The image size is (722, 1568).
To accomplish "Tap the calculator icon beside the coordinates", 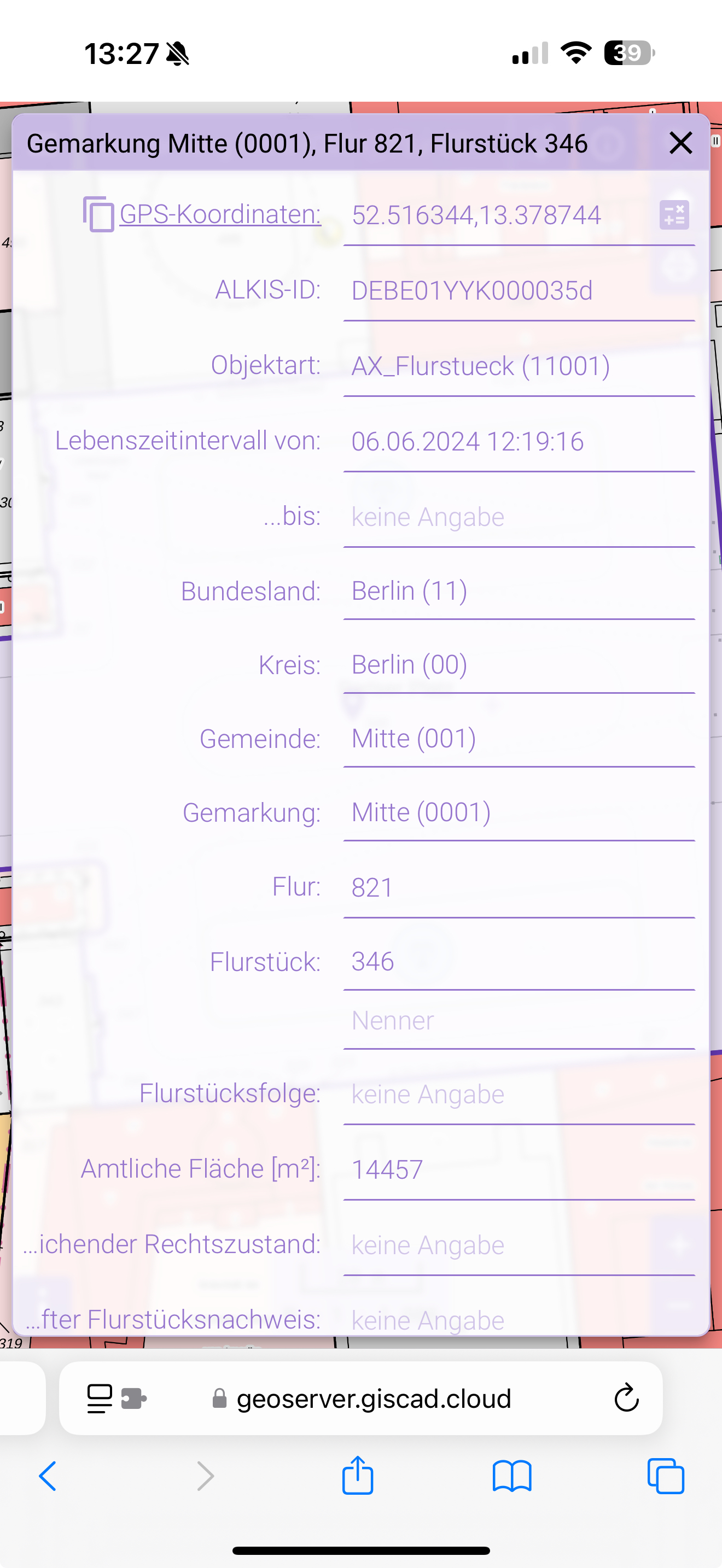I will 674,215.
